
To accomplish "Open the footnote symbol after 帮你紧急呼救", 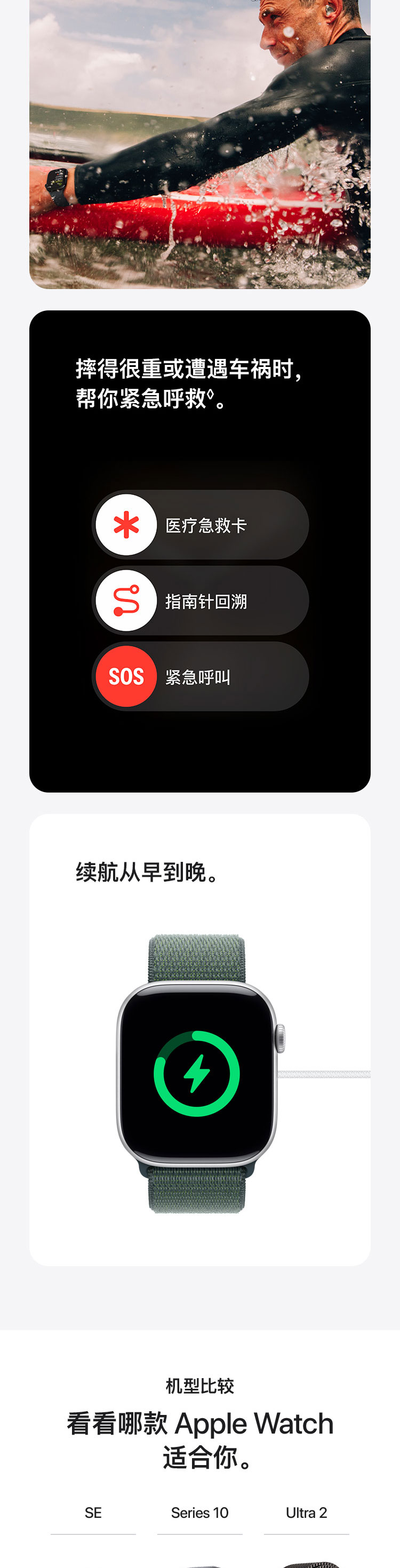I will [211, 394].
